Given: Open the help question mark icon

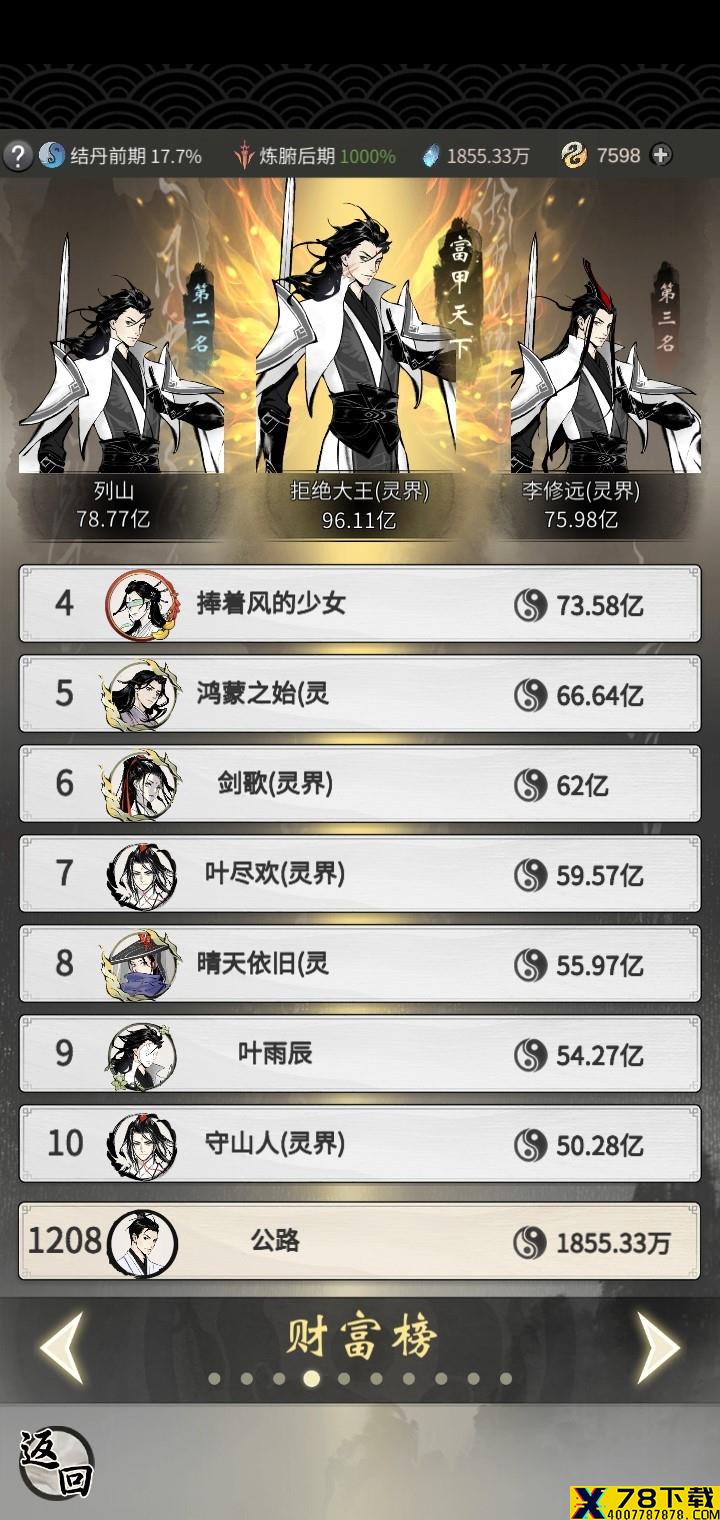Looking at the screenshot, I should pos(18,155).
